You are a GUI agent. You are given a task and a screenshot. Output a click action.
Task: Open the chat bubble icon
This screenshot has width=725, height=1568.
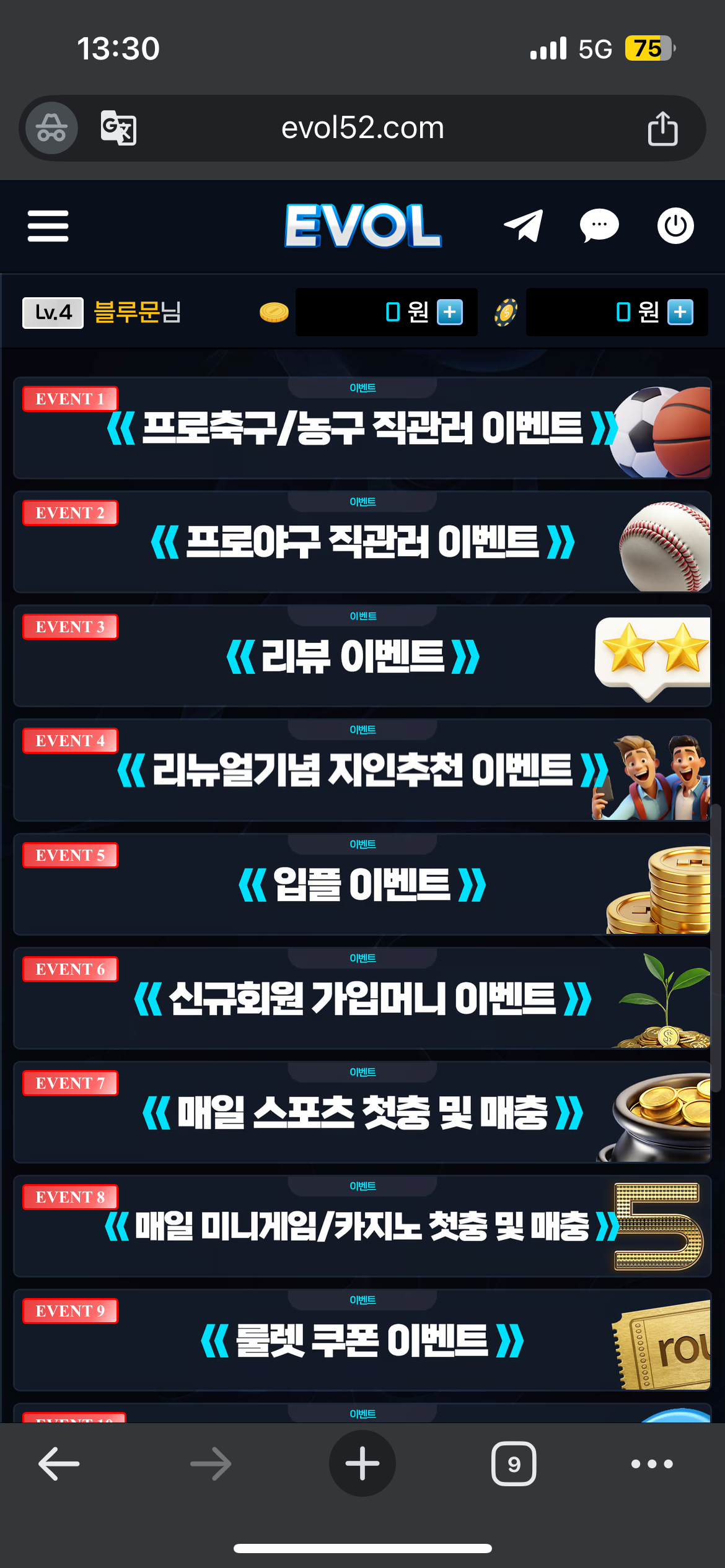pos(599,225)
